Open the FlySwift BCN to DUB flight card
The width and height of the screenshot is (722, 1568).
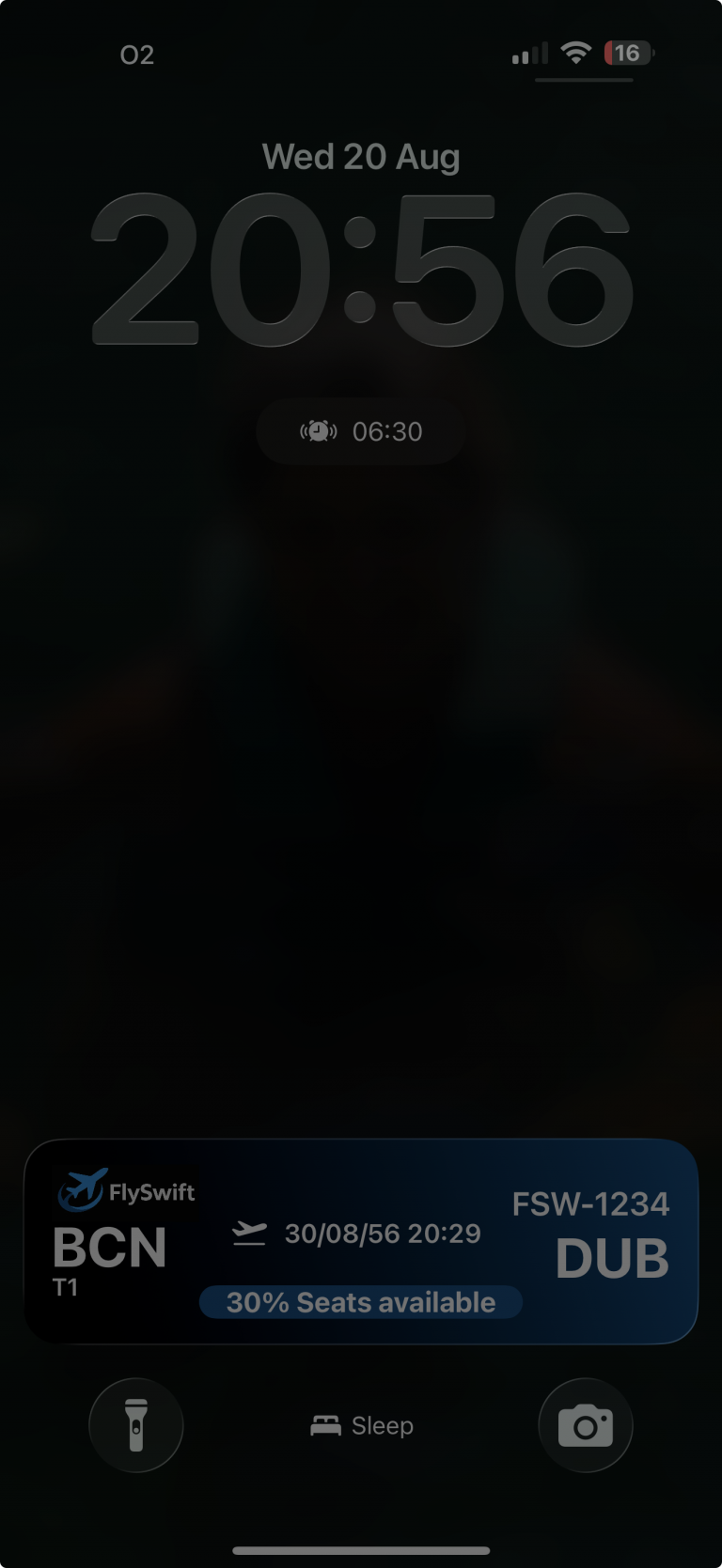click(361, 1241)
